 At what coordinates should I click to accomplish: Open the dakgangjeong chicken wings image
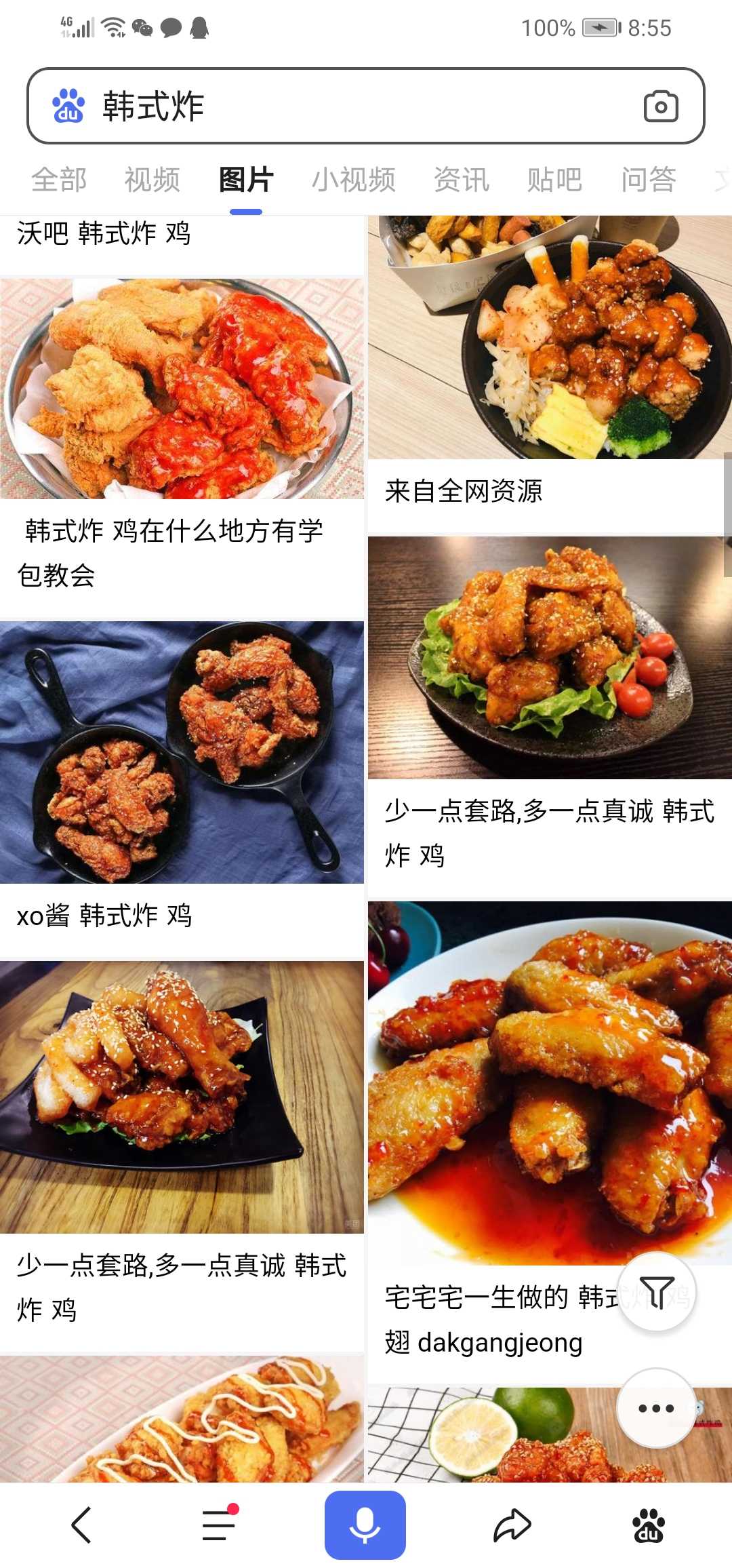click(550, 1082)
